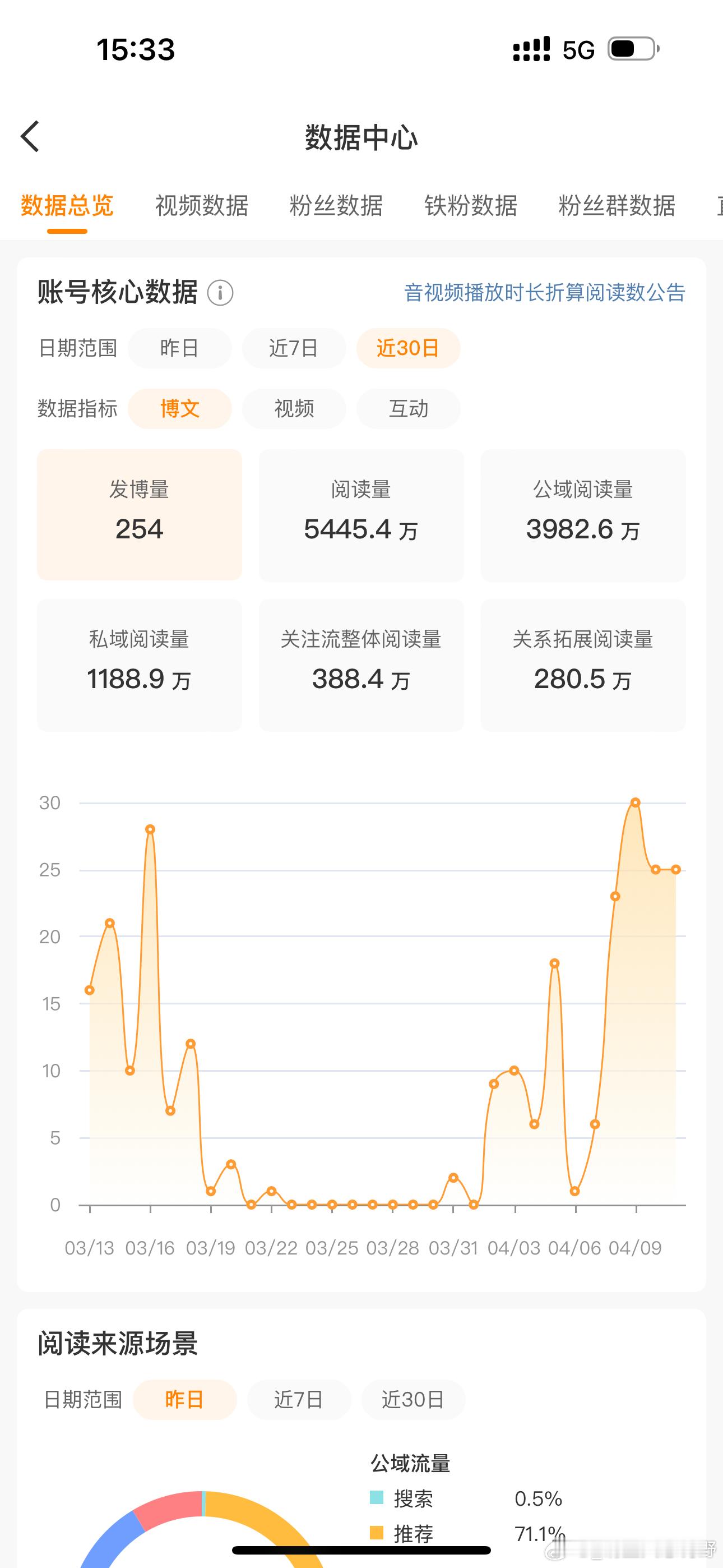Switch data indicator to 互动

tap(409, 408)
